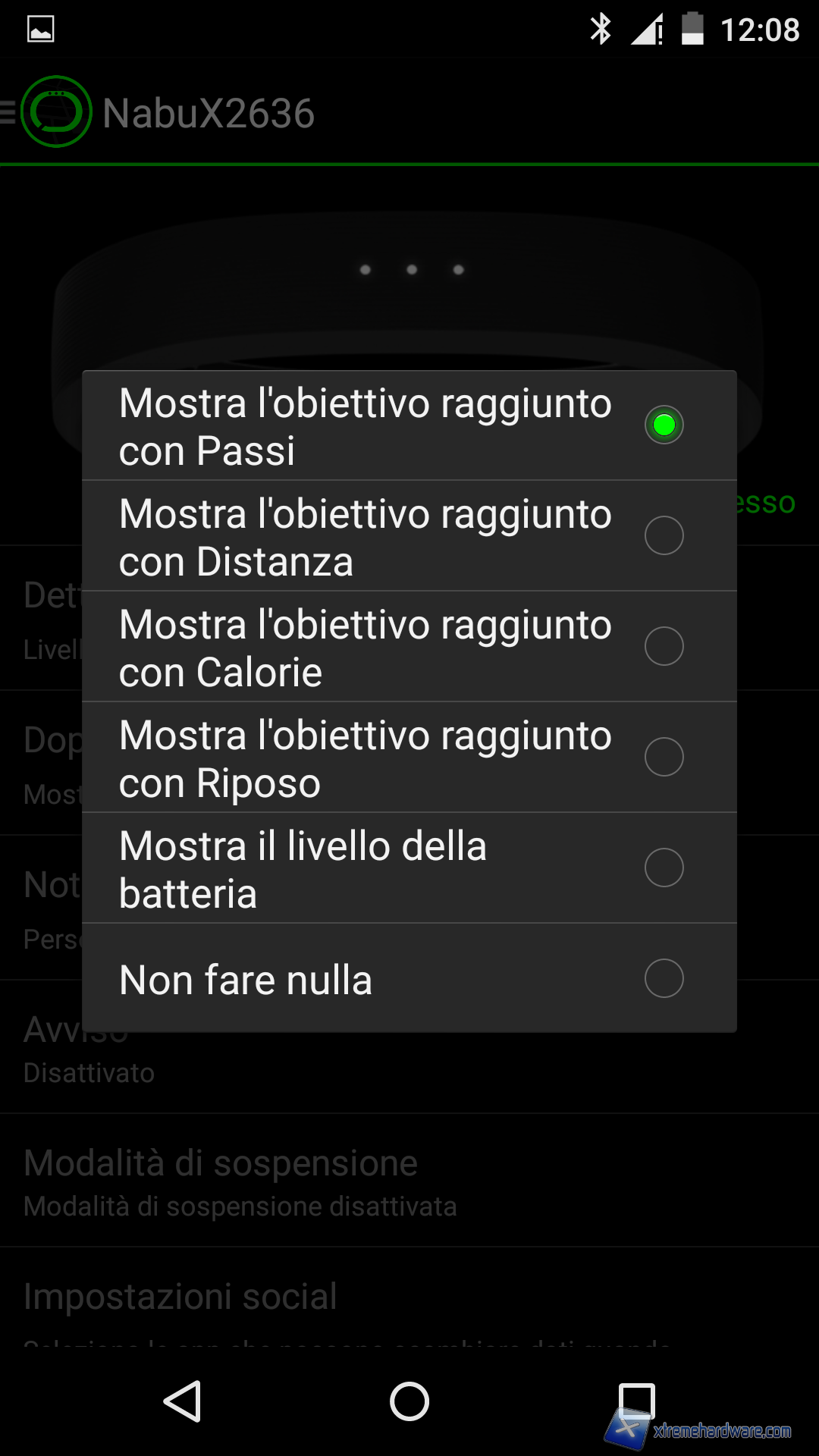Choose Mostra il livello della batteria
819x1456 pixels.
coord(409,868)
